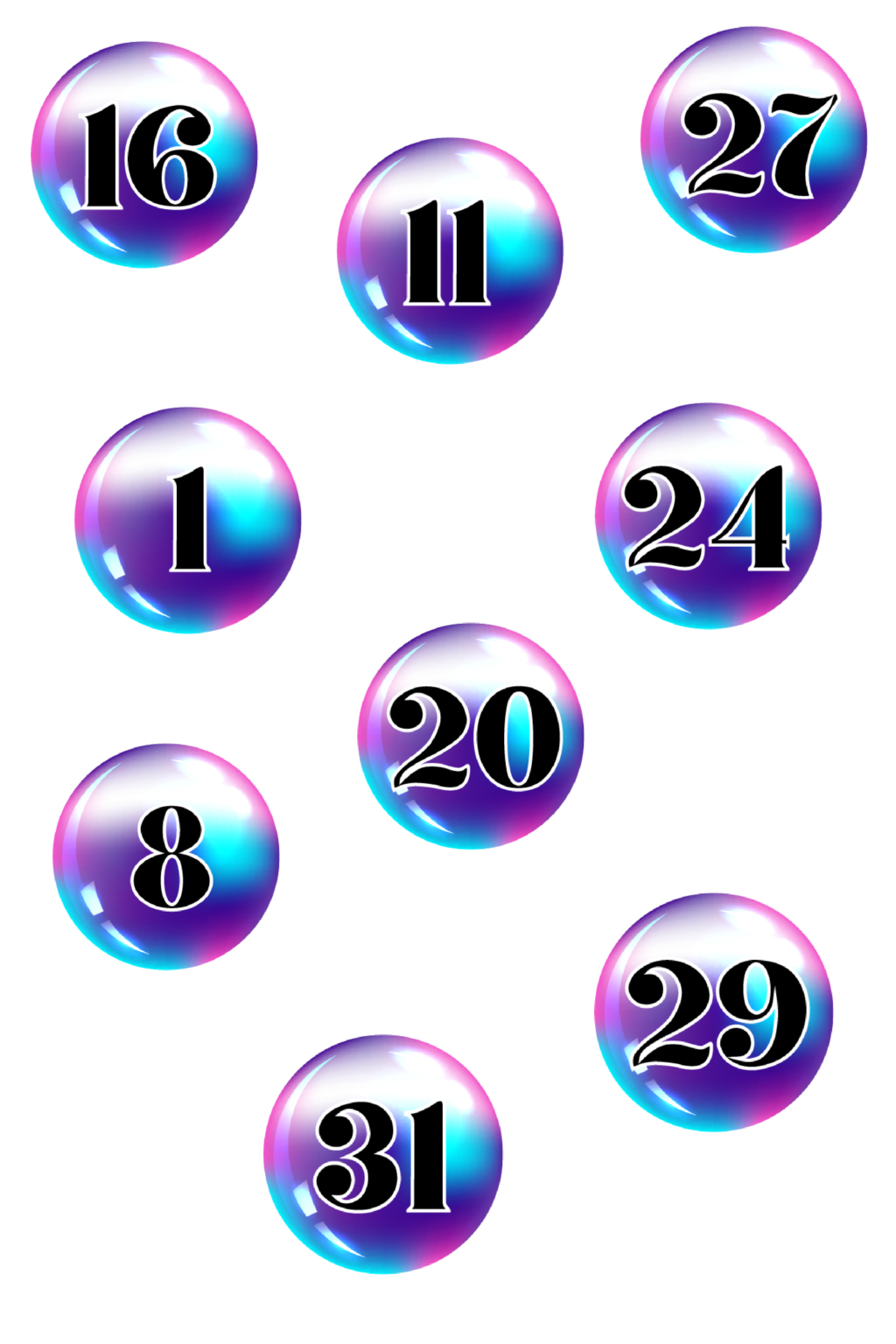Pop the bubble showing 24
896x1344 pixels.
click(708, 515)
